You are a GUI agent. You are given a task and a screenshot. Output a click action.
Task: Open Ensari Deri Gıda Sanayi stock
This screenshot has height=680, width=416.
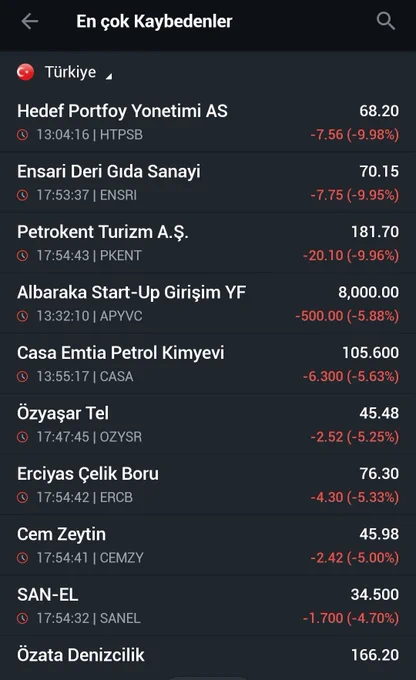pyautogui.click(x=208, y=183)
